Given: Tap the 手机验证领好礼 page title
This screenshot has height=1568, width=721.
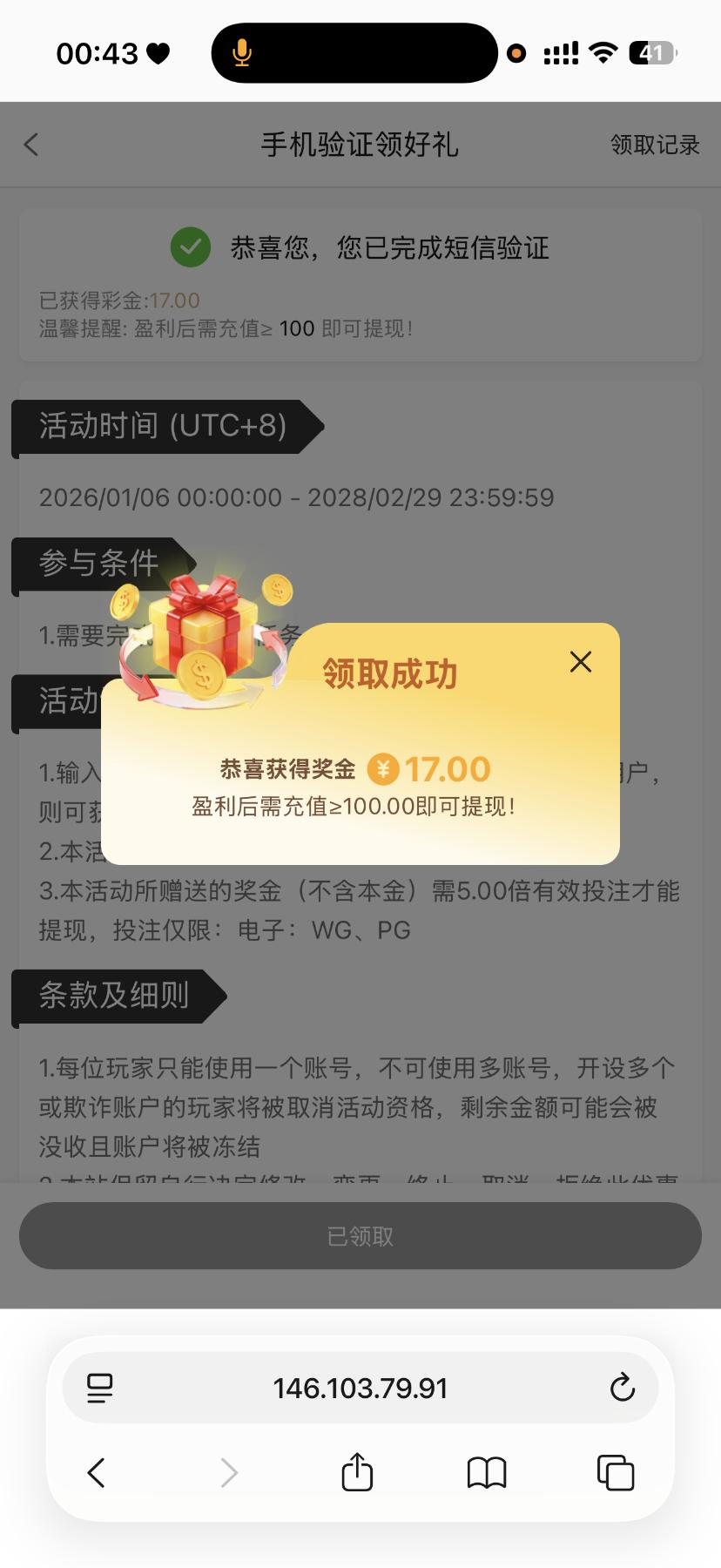Looking at the screenshot, I should pyautogui.click(x=360, y=145).
